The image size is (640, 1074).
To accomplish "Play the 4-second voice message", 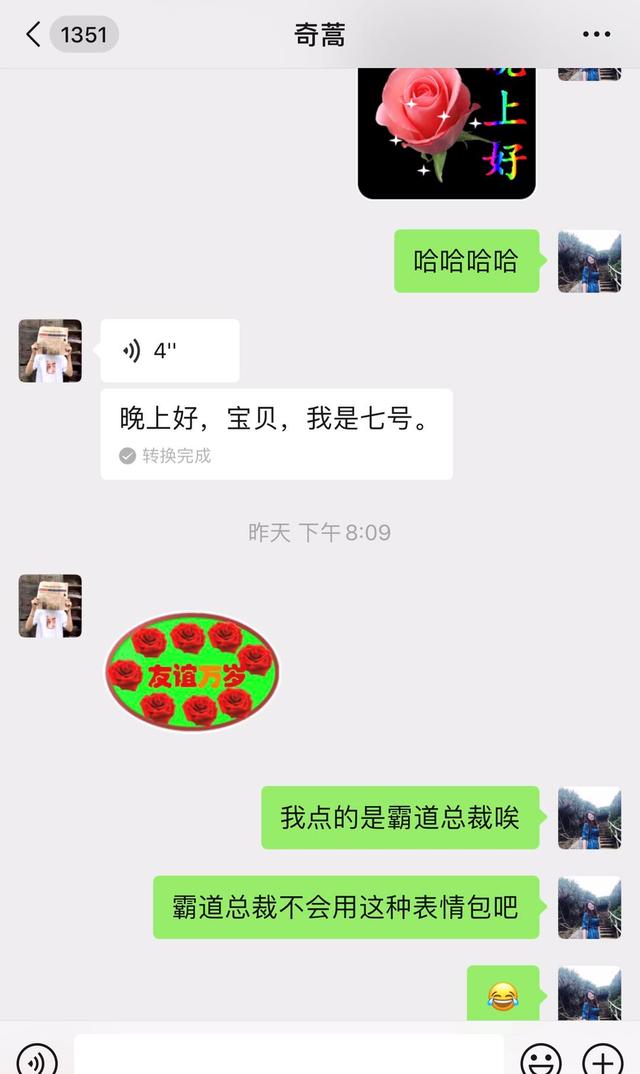I will pos(169,351).
